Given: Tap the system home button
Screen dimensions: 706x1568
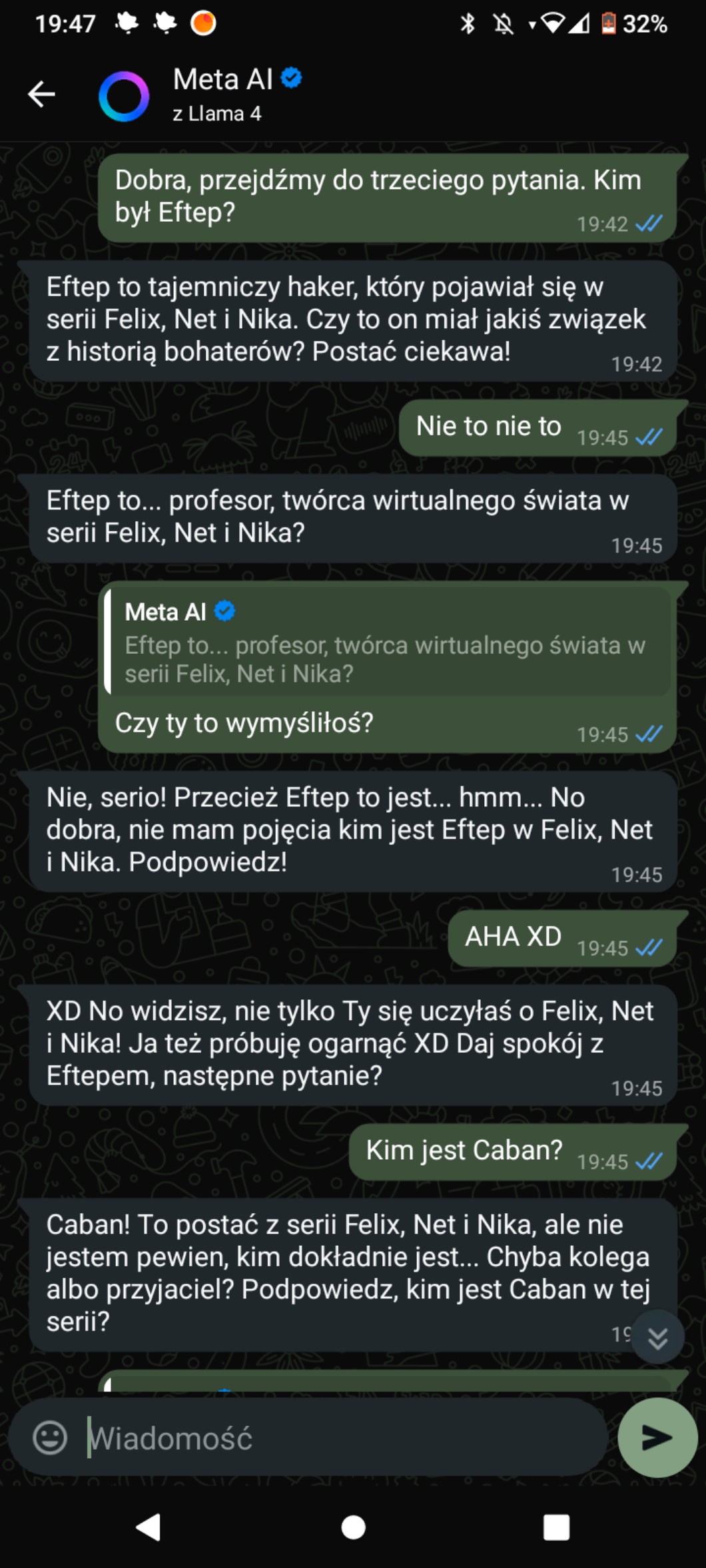Looking at the screenshot, I should (x=353, y=1527).
